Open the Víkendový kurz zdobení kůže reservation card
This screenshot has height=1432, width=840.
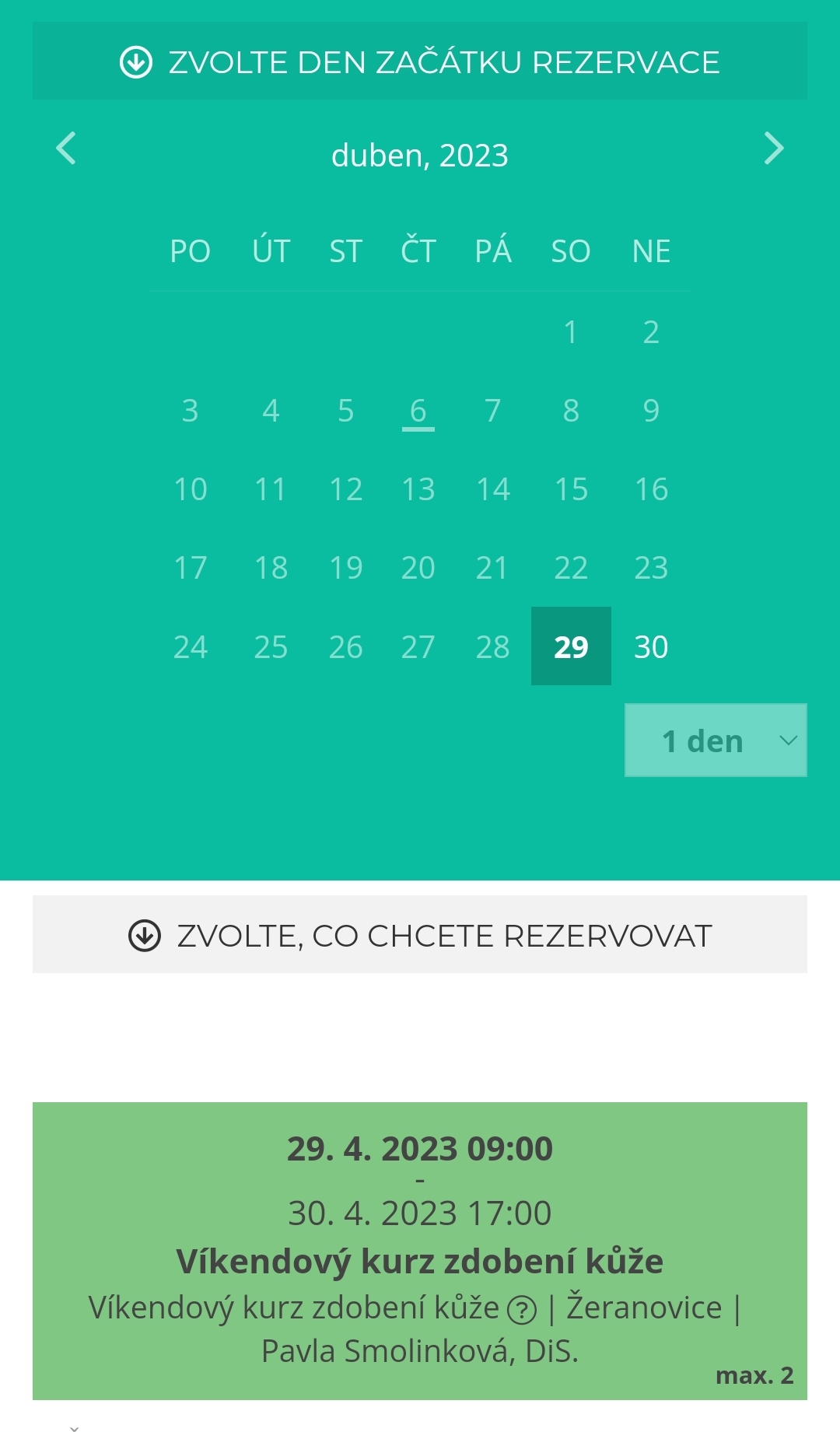click(x=420, y=1213)
